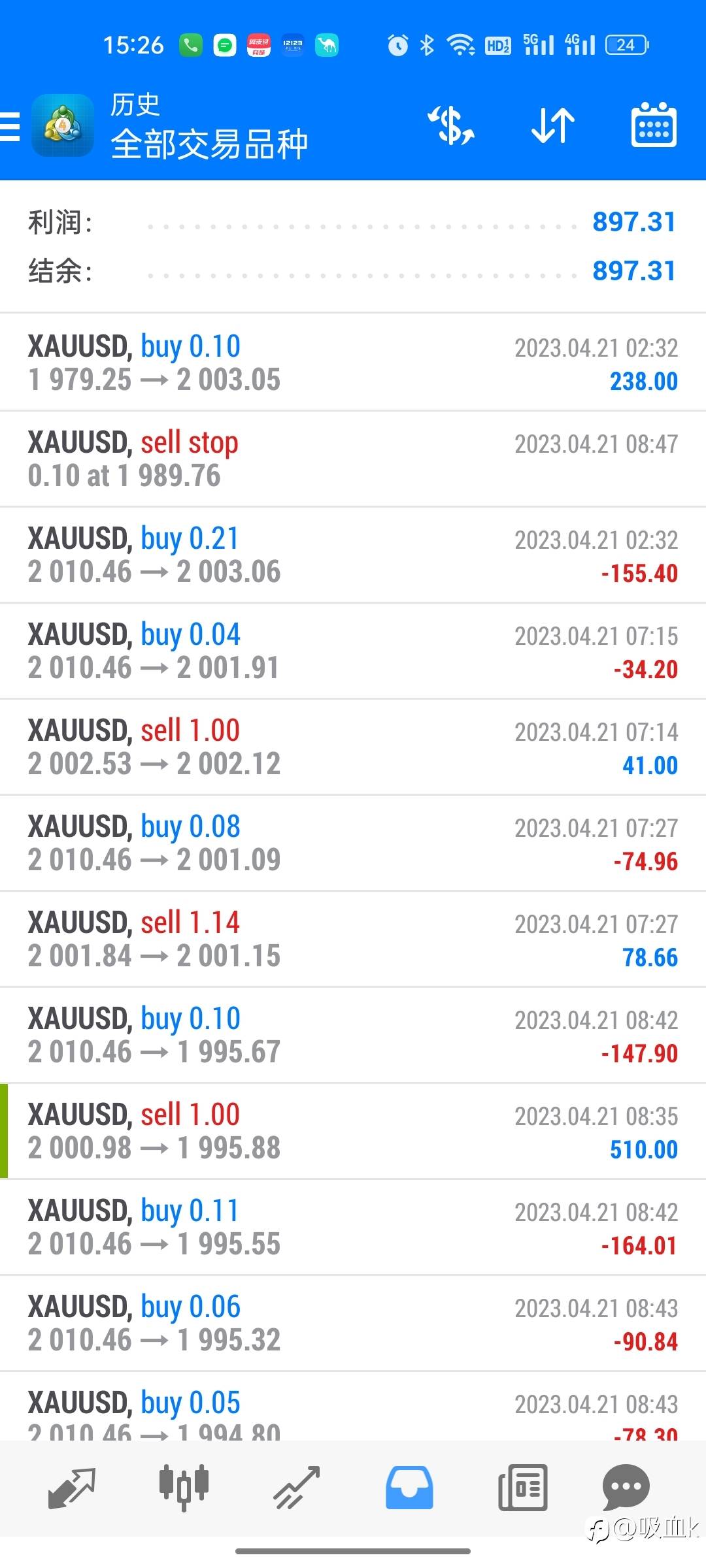Switch to the Quotes tab

[71, 1488]
